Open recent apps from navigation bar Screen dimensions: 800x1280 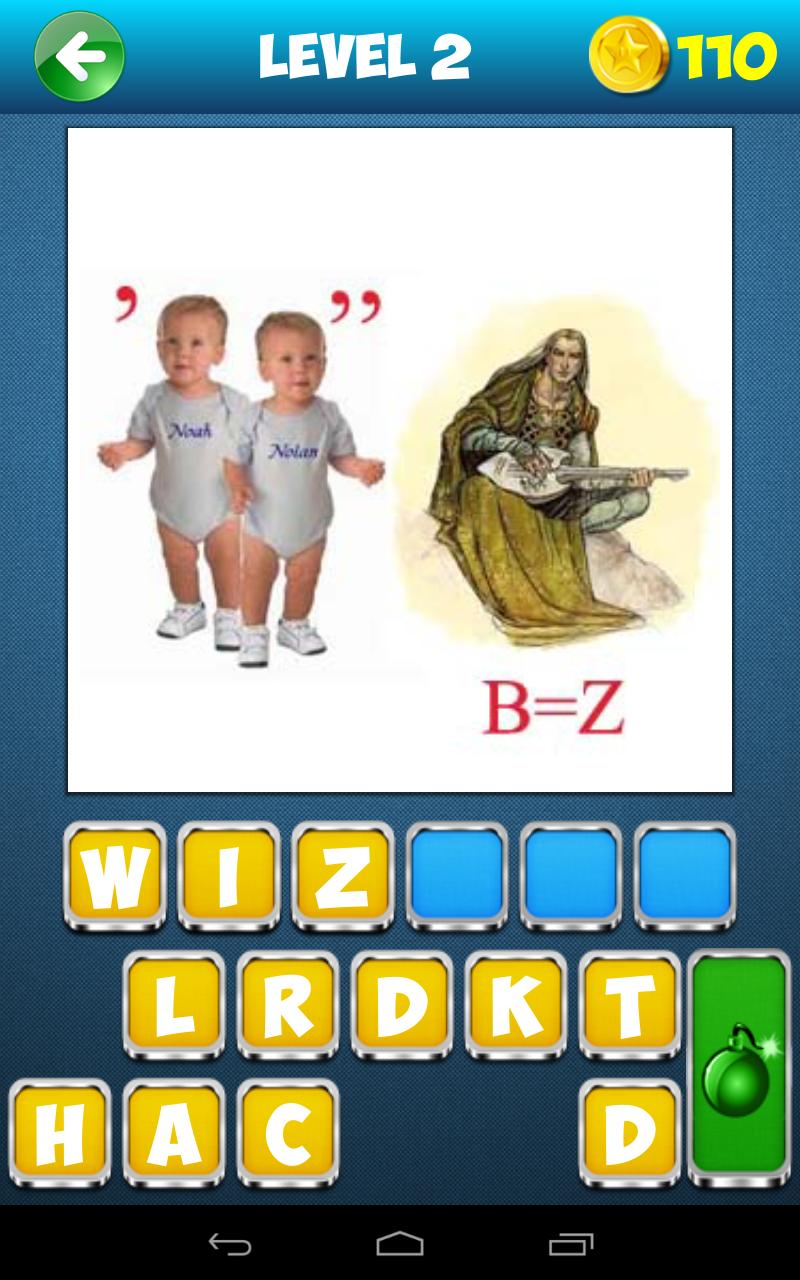pos(571,1244)
